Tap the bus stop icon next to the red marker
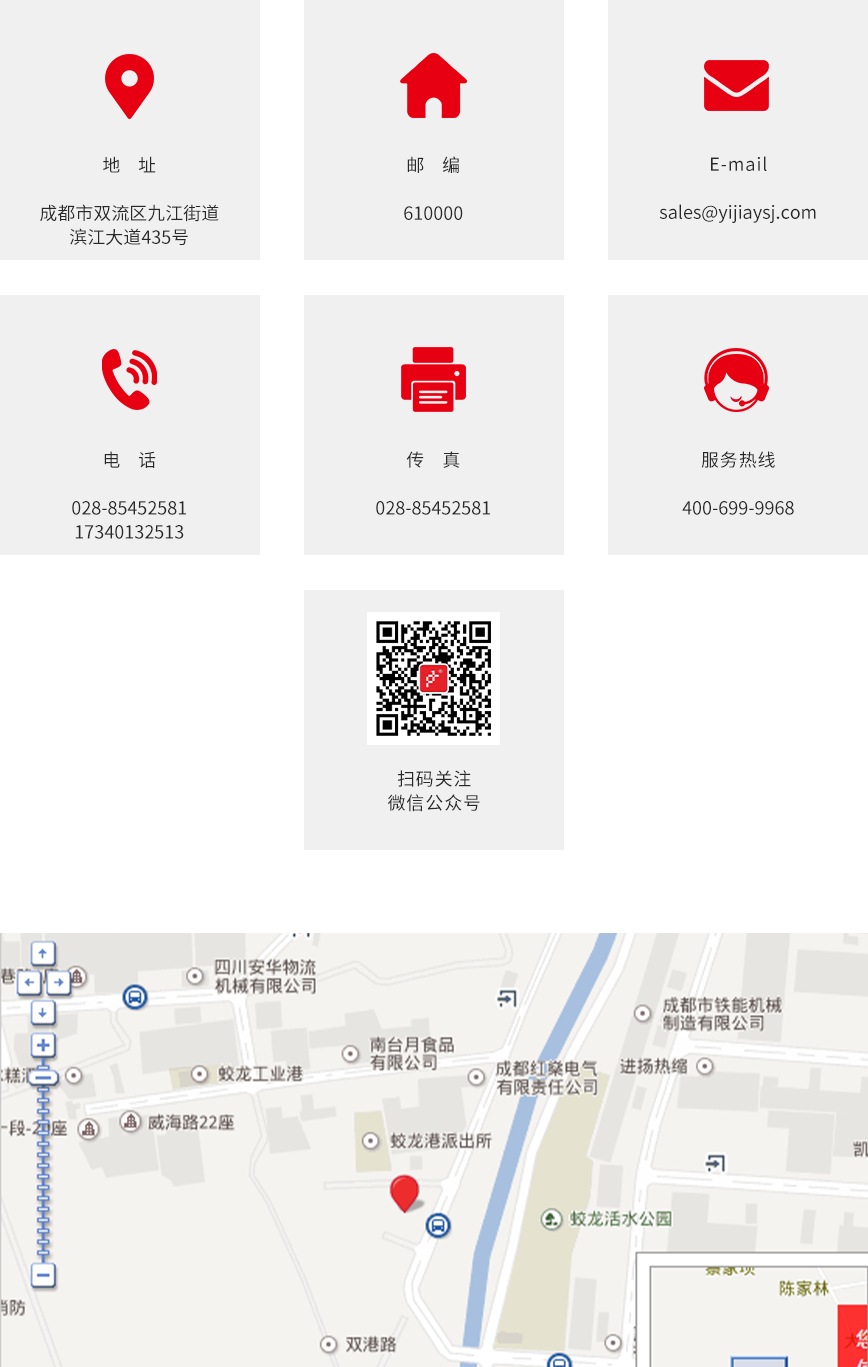This screenshot has height=1367, width=868. (438, 1225)
